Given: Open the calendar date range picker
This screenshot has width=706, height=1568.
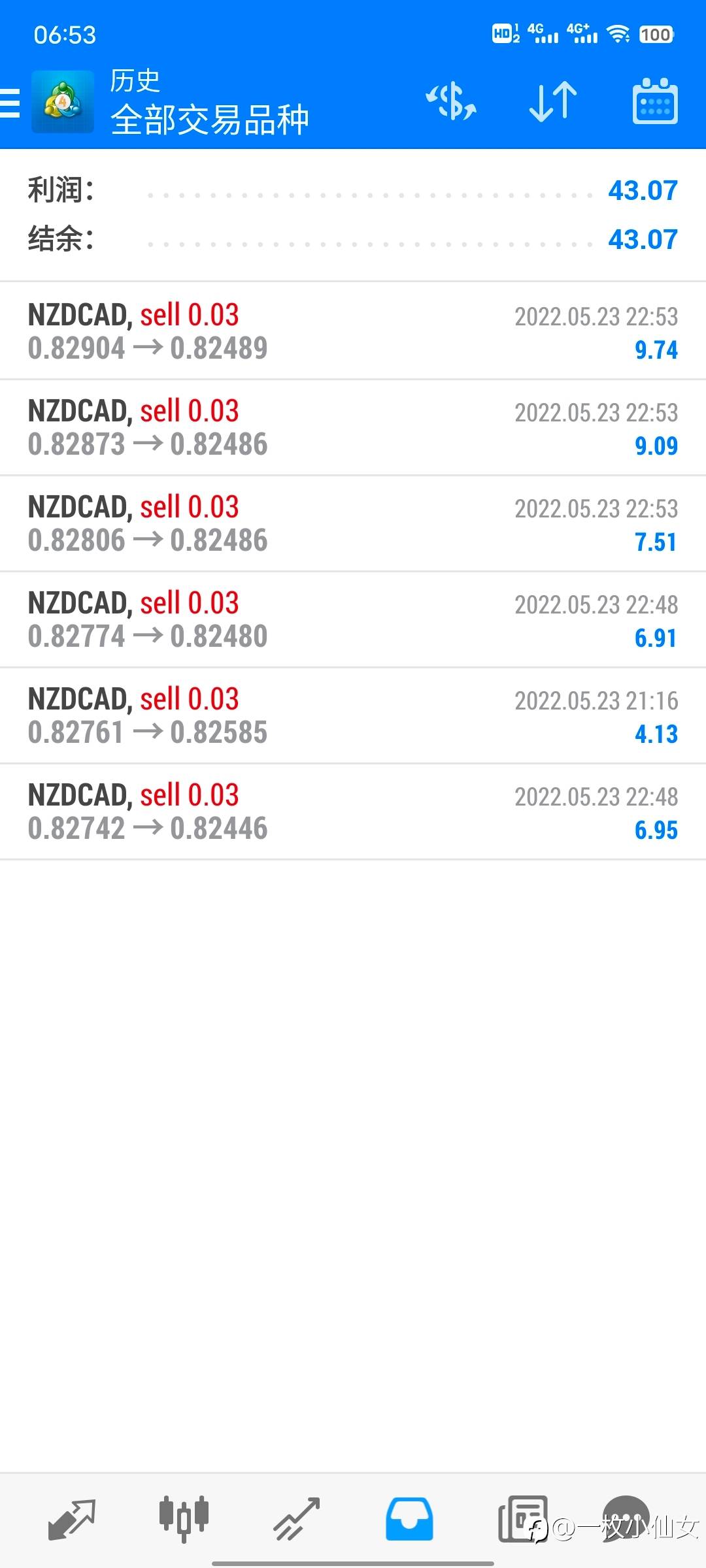Looking at the screenshot, I should pos(655,102).
